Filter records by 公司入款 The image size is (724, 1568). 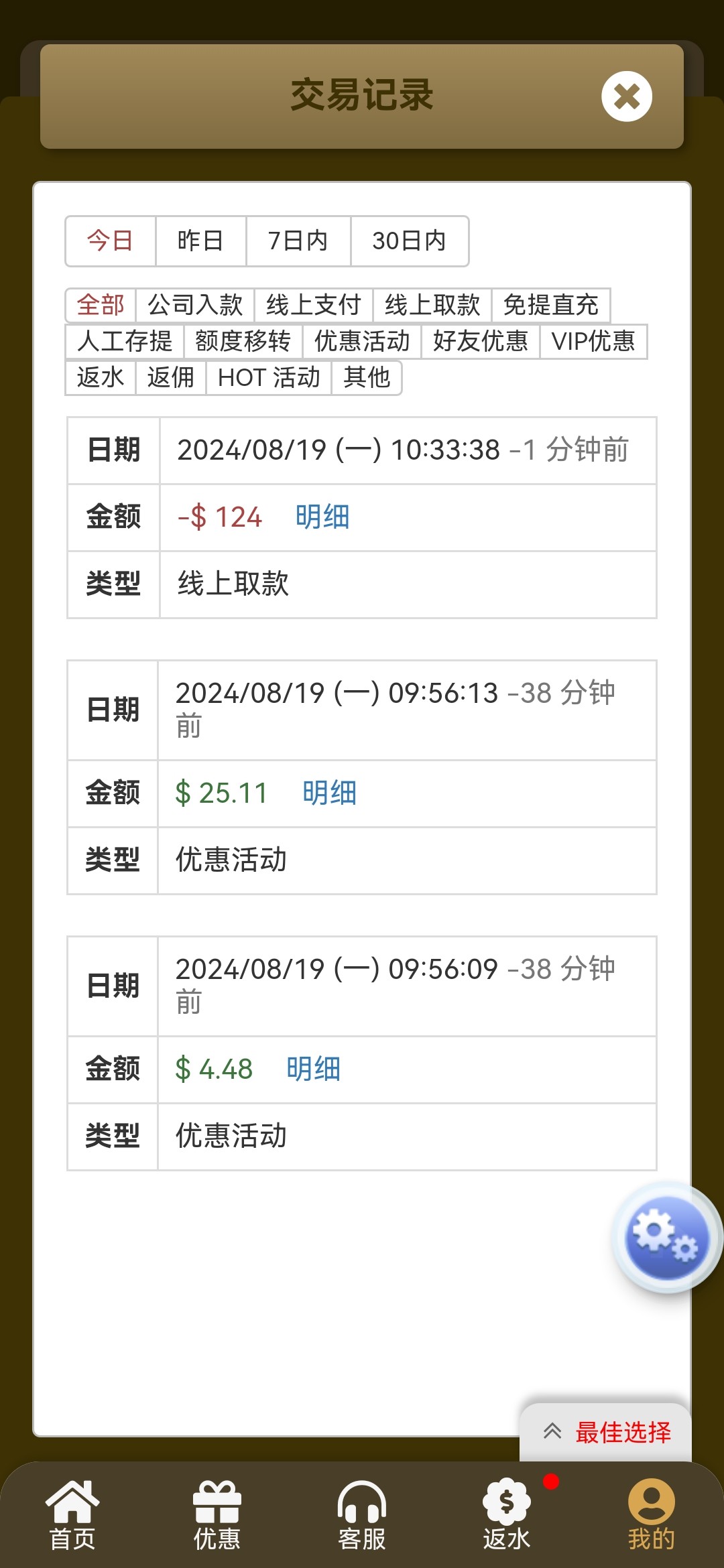195,305
